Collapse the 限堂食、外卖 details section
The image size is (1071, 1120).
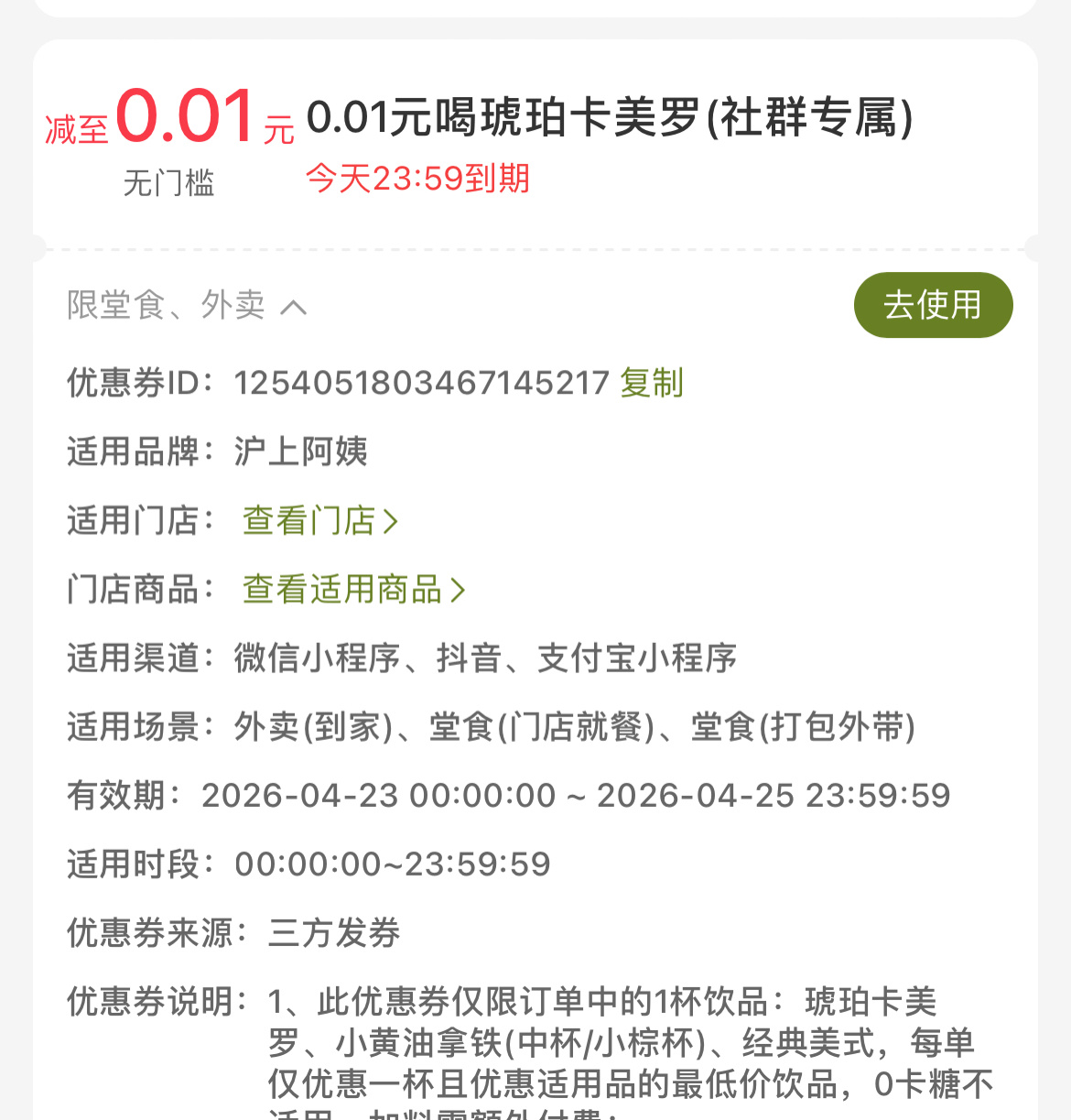click(292, 307)
